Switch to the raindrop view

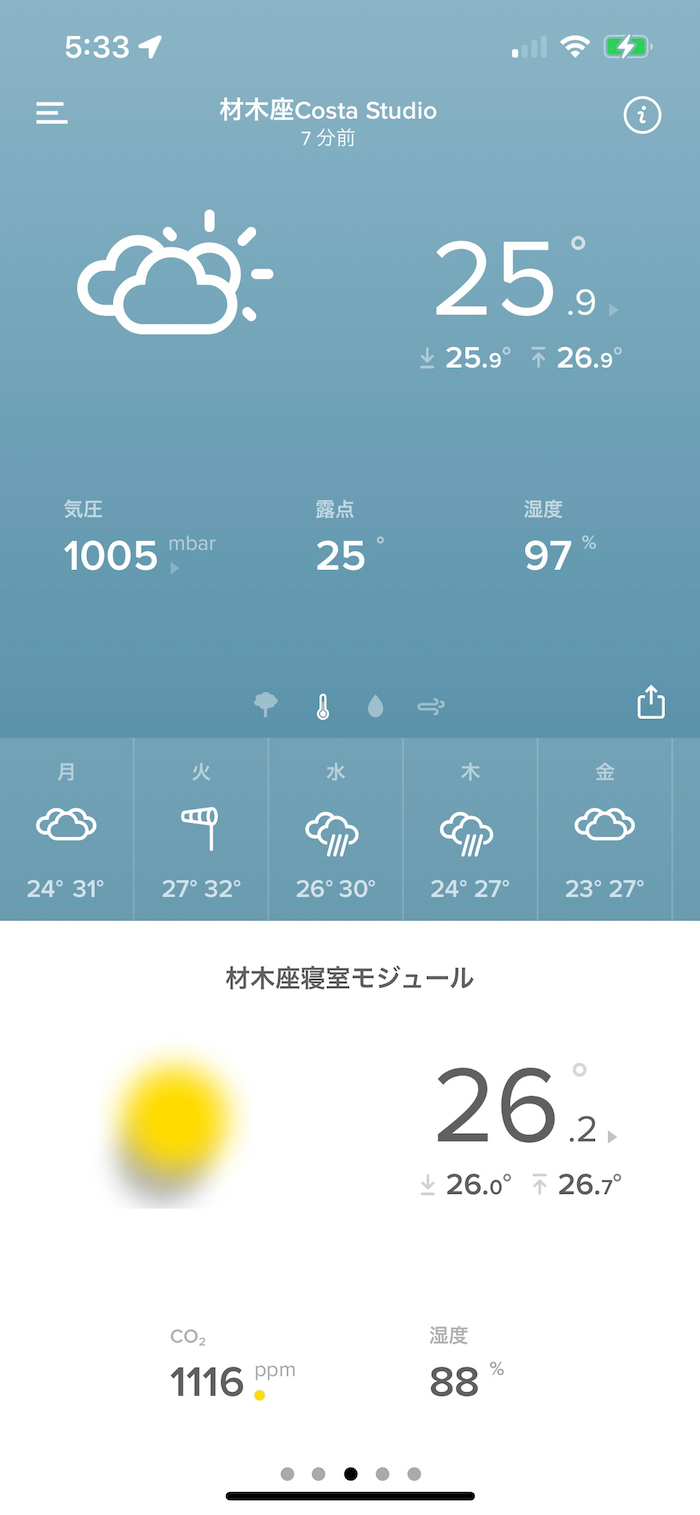pyautogui.click(x=375, y=707)
